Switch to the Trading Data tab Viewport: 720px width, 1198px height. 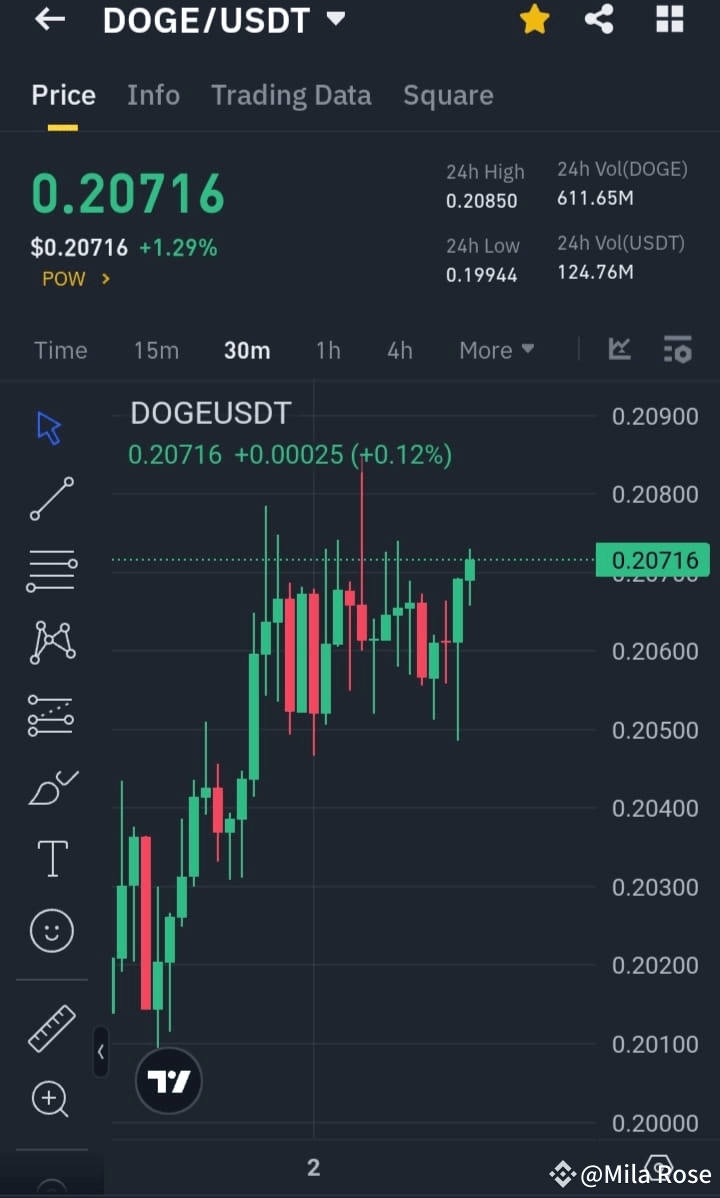click(291, 95)
